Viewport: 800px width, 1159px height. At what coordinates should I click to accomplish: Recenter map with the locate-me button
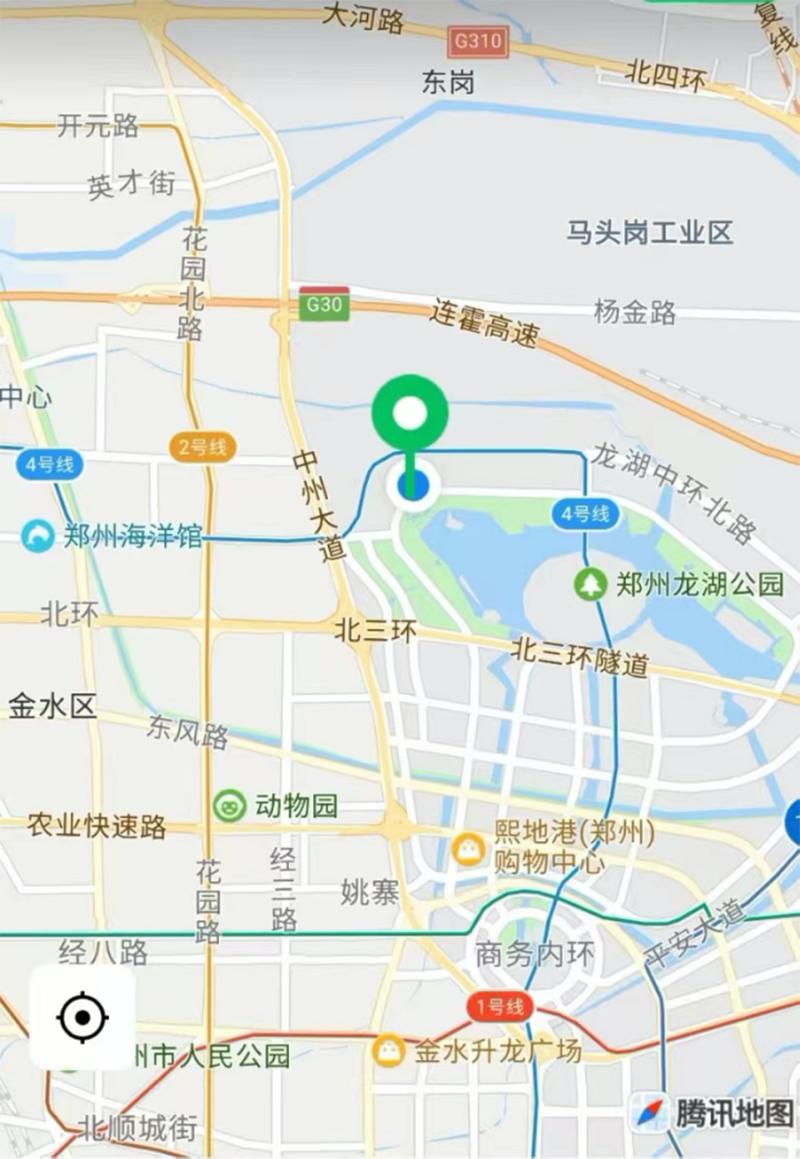[x=82, y=1018]
